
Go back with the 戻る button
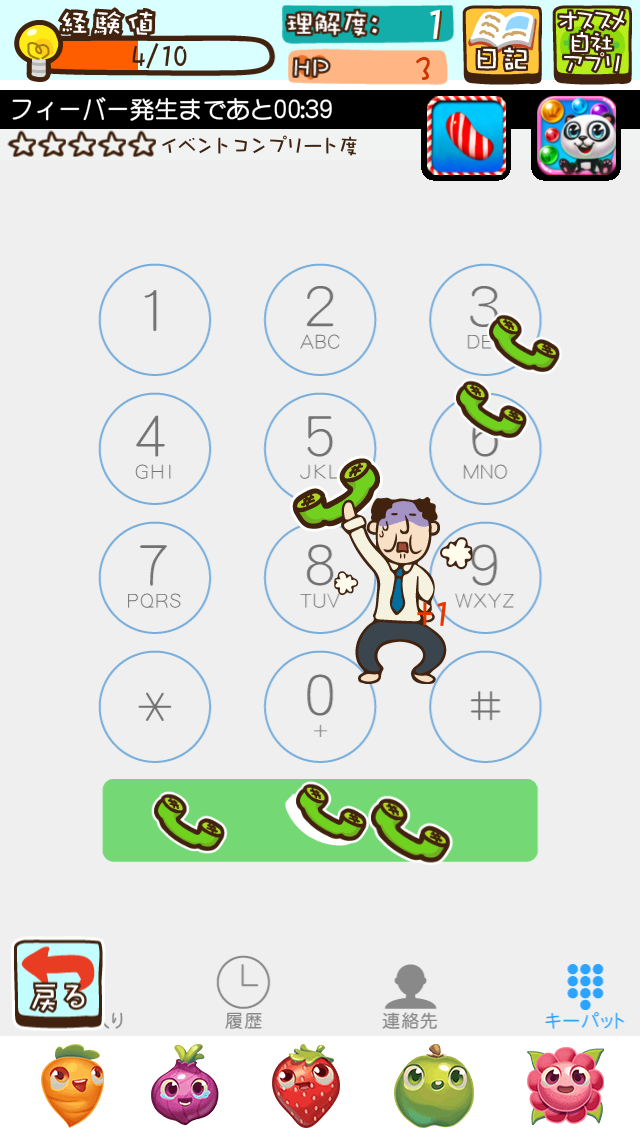click(58, 982)
